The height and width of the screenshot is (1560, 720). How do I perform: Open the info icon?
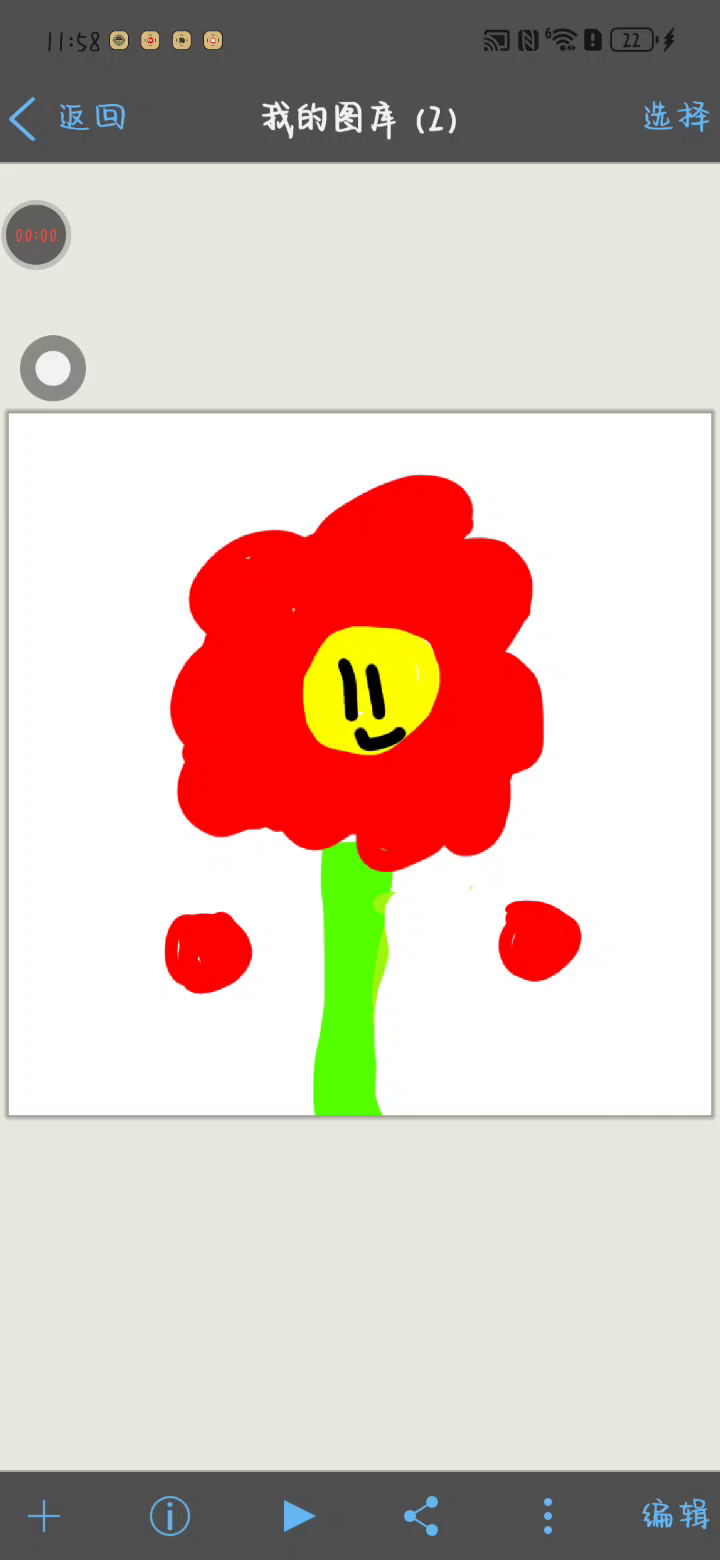coord(170,1516)
